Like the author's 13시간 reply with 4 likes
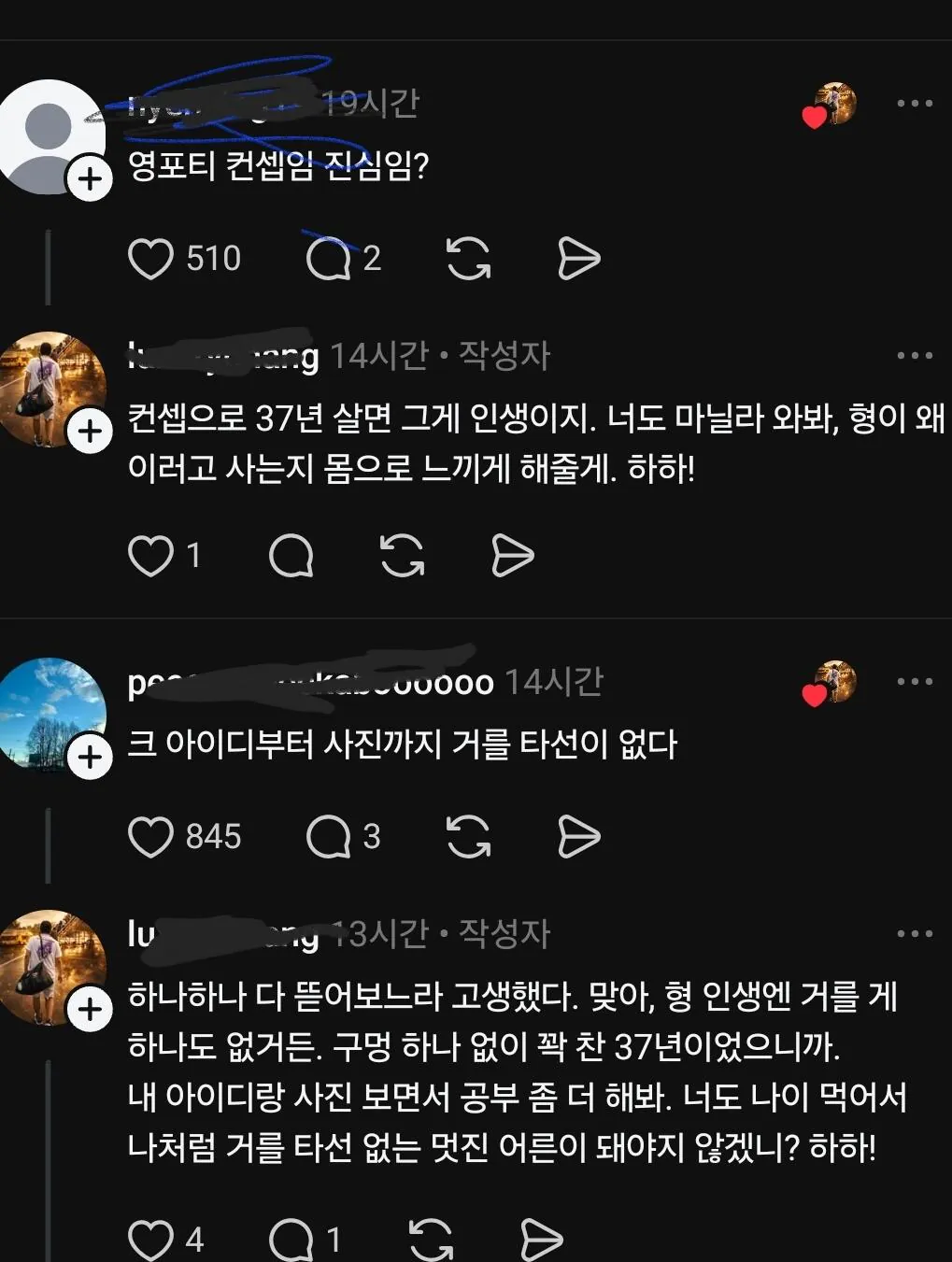The height and width of the screenshot is (1262, 952). coord(150,1240)
